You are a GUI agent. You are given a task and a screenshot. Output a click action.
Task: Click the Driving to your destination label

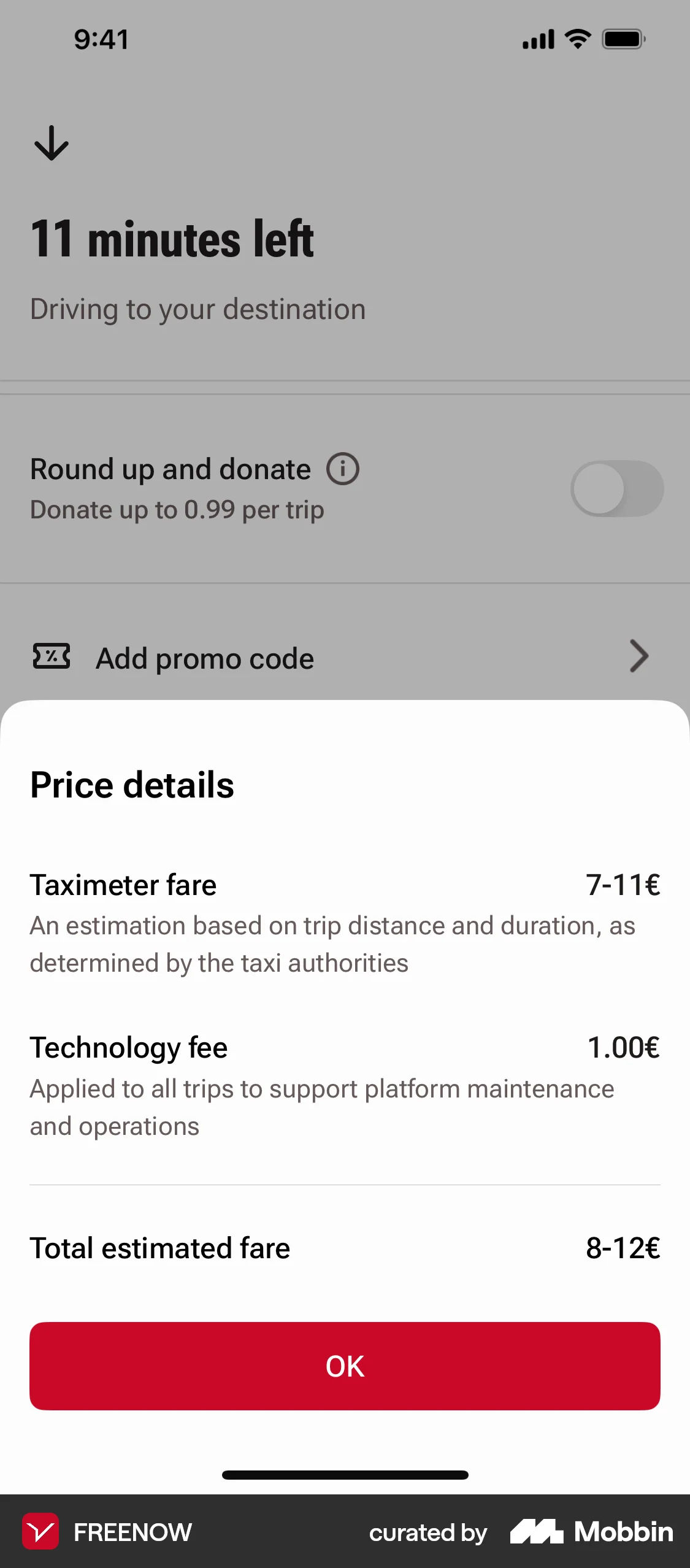pyautogui.click(x=197, y=309)
